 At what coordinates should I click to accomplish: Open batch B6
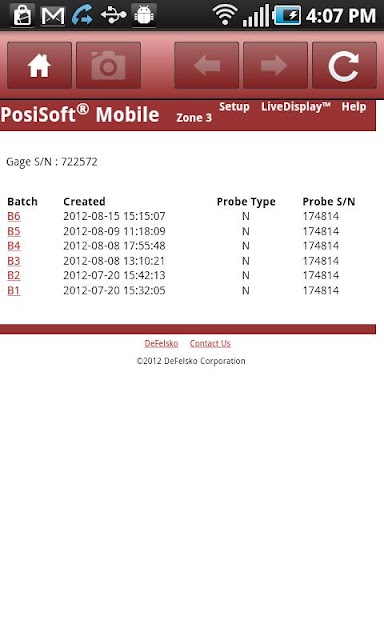tap(14, 216)
